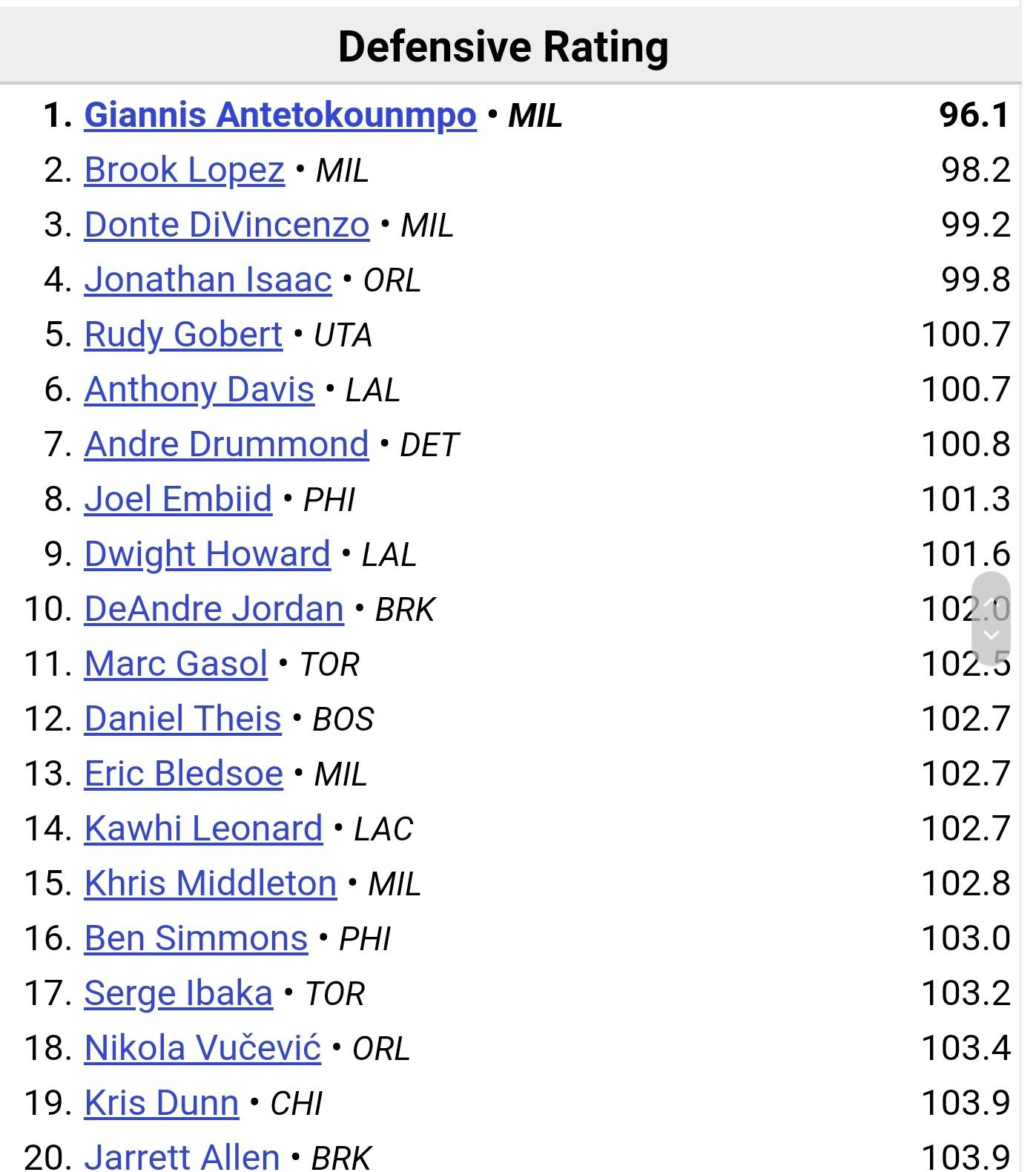The image size is (1036, 1172).
Task: Open the Daniel Theis link
Action: pyautogui.click(x=182, y=719)
